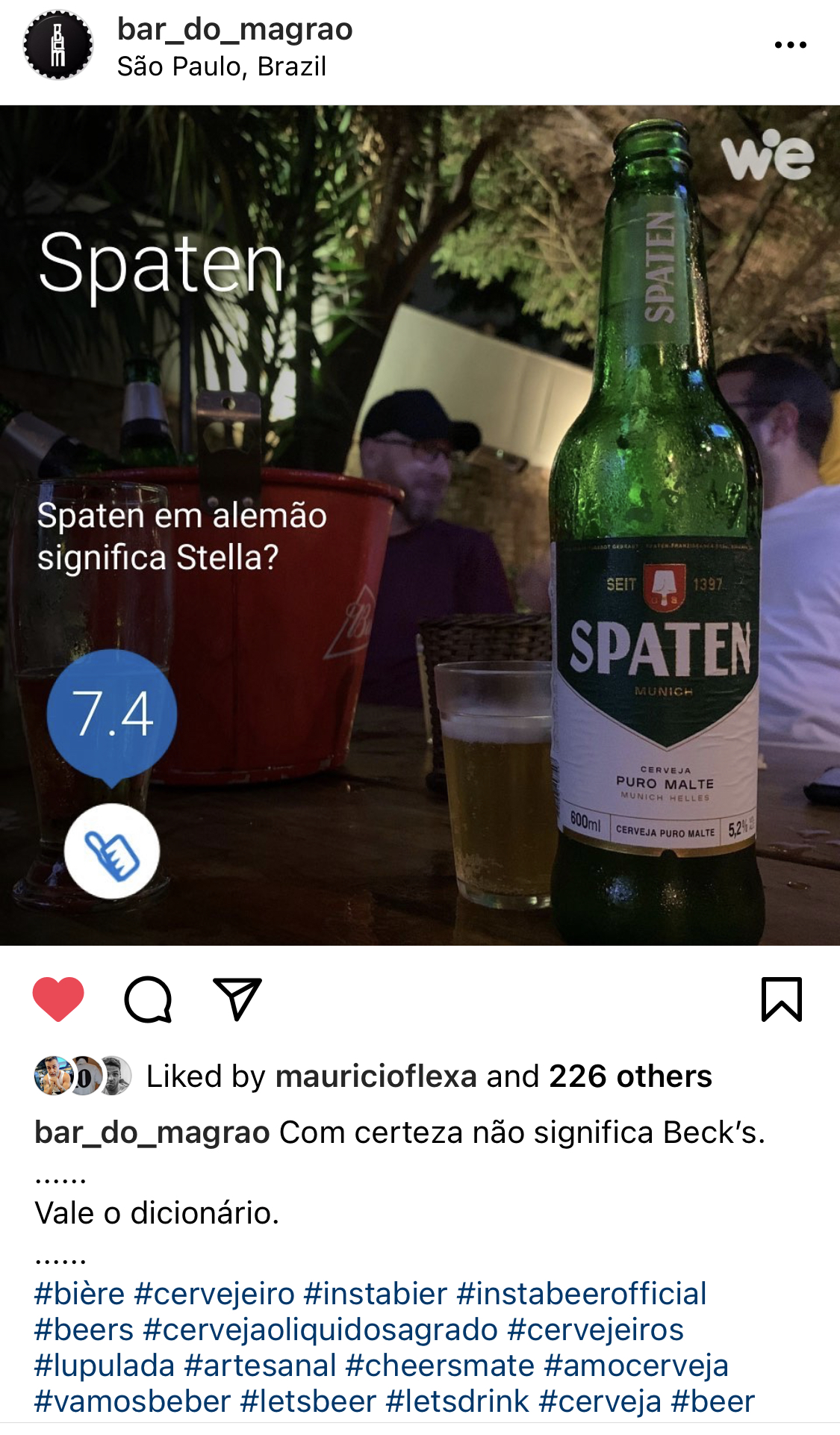Image resolution: width=840 pixels, height=1435 pixels.
Task: Share the post via paper plane icon
Action: (237, 999)
